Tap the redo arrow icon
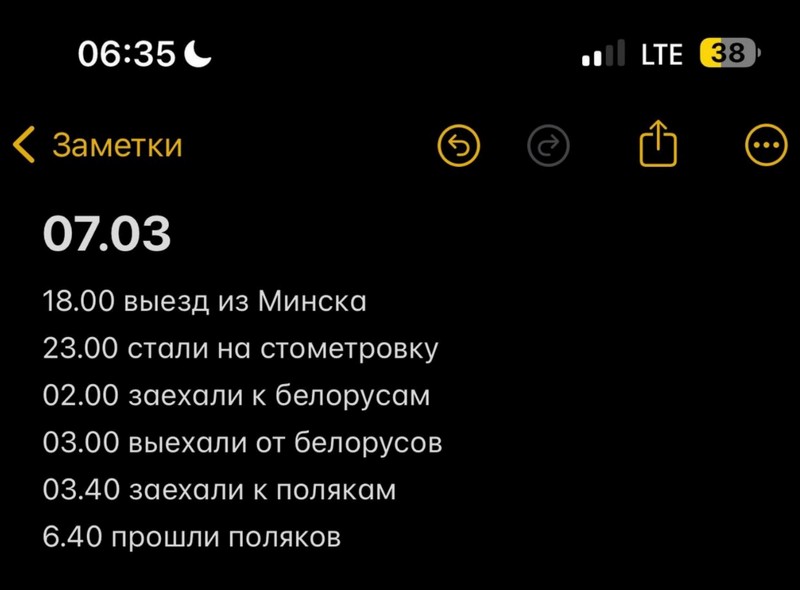Viewport: 800px width, 590px height. click(548, 147)
